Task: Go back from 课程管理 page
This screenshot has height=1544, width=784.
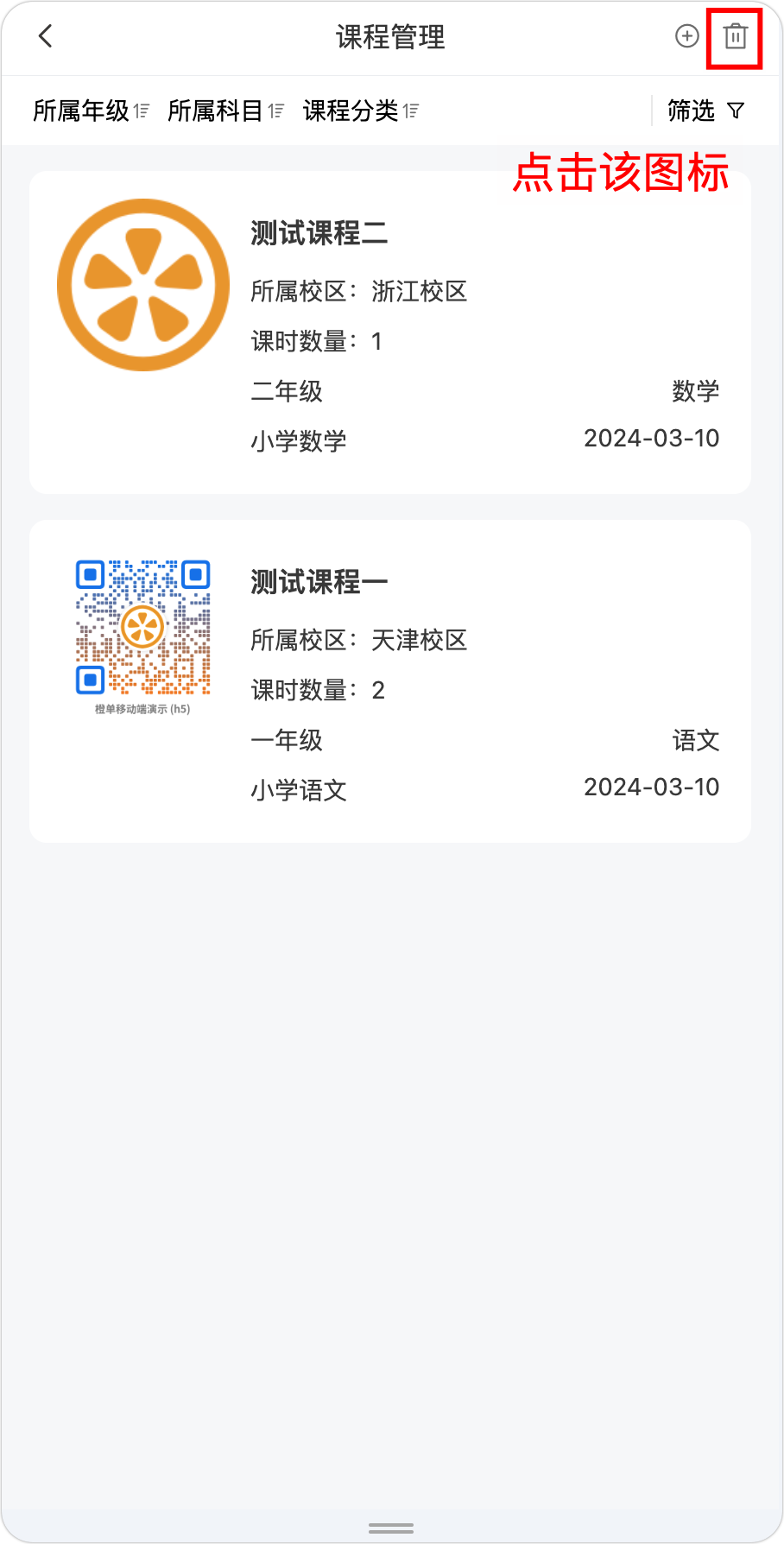Action: [x=46, y=36]
